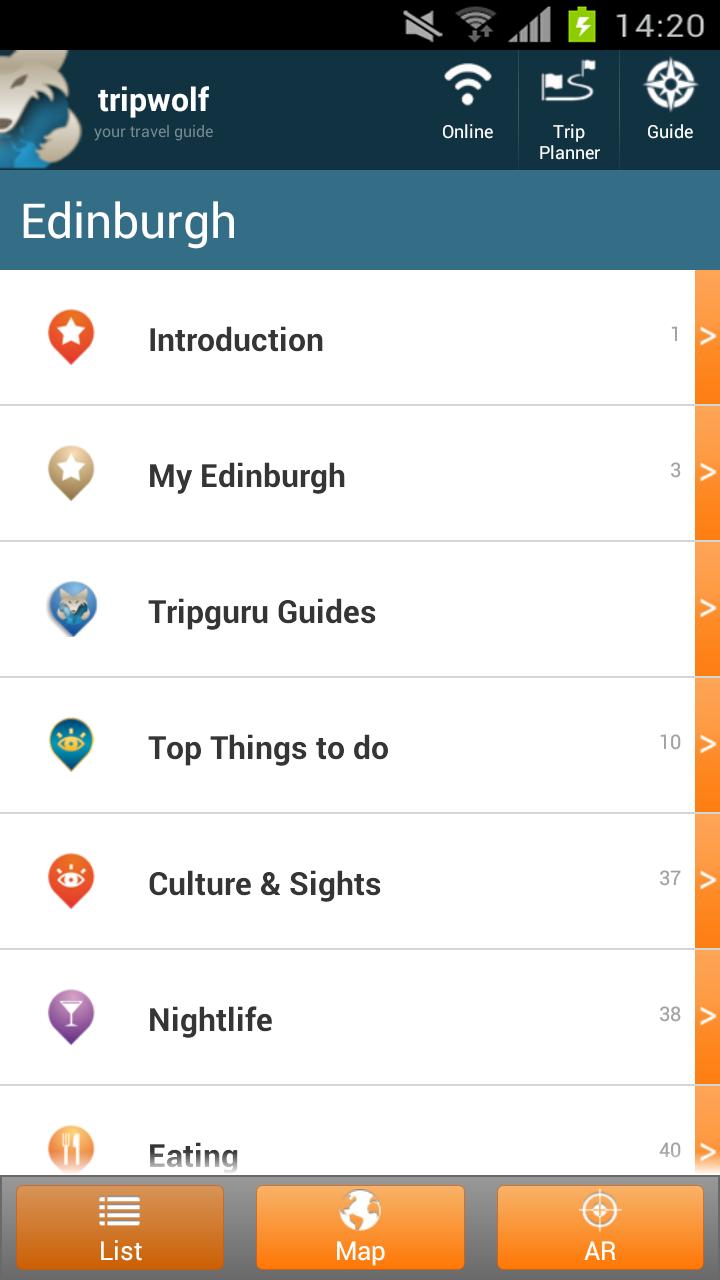720x1280 pixels.
Task: Switch to the AR view
Action: tap(600, 1227)
